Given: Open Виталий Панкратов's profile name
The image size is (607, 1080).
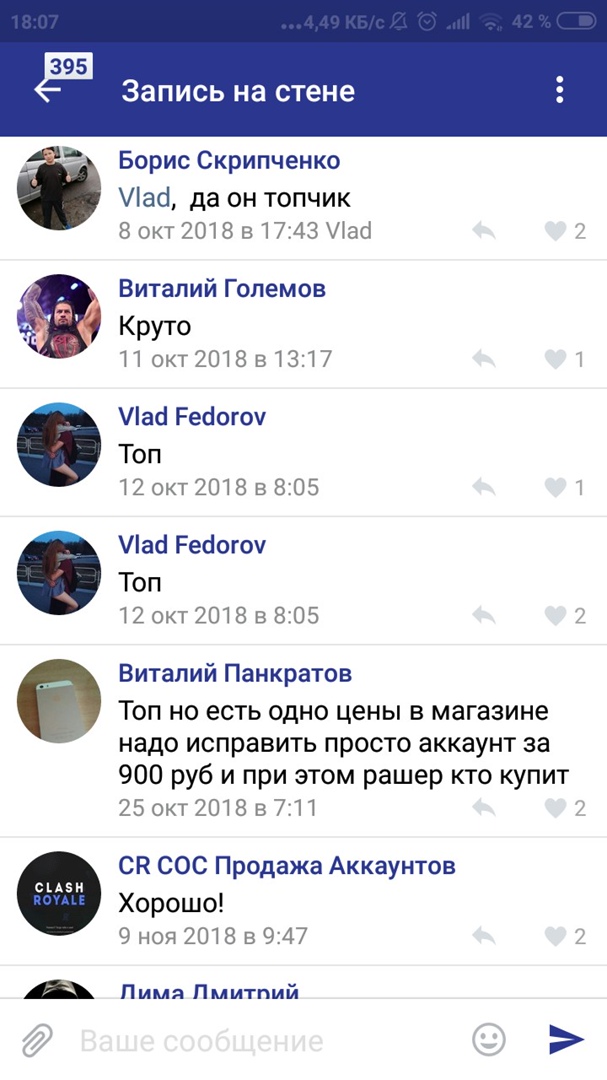Looking at the screenshot, I should pyautogui.click(x=235, y=673).
